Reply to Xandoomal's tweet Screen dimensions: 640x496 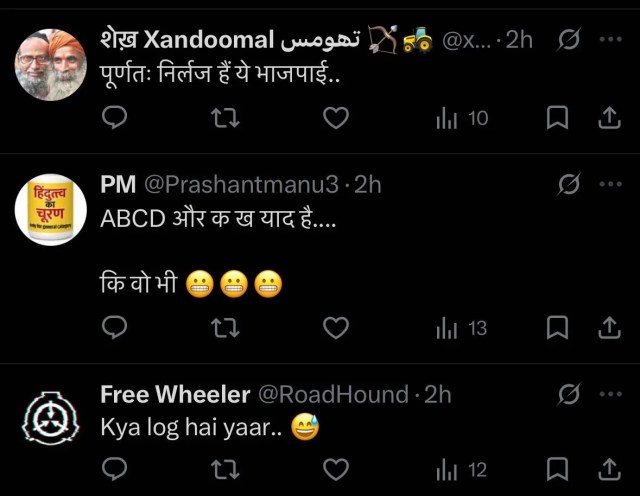115,119
